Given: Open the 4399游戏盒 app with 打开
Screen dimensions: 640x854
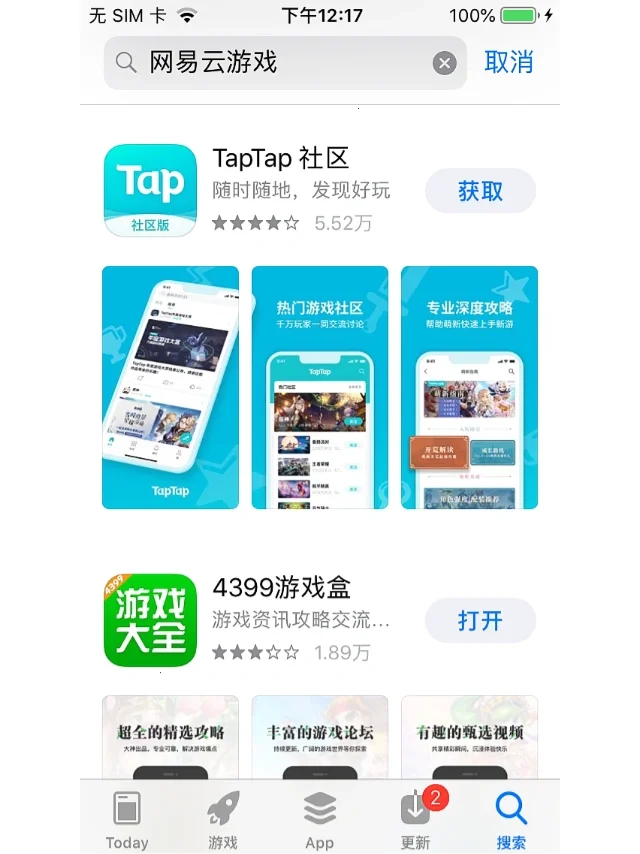Looking at the screenshot, I should point(480,620).
